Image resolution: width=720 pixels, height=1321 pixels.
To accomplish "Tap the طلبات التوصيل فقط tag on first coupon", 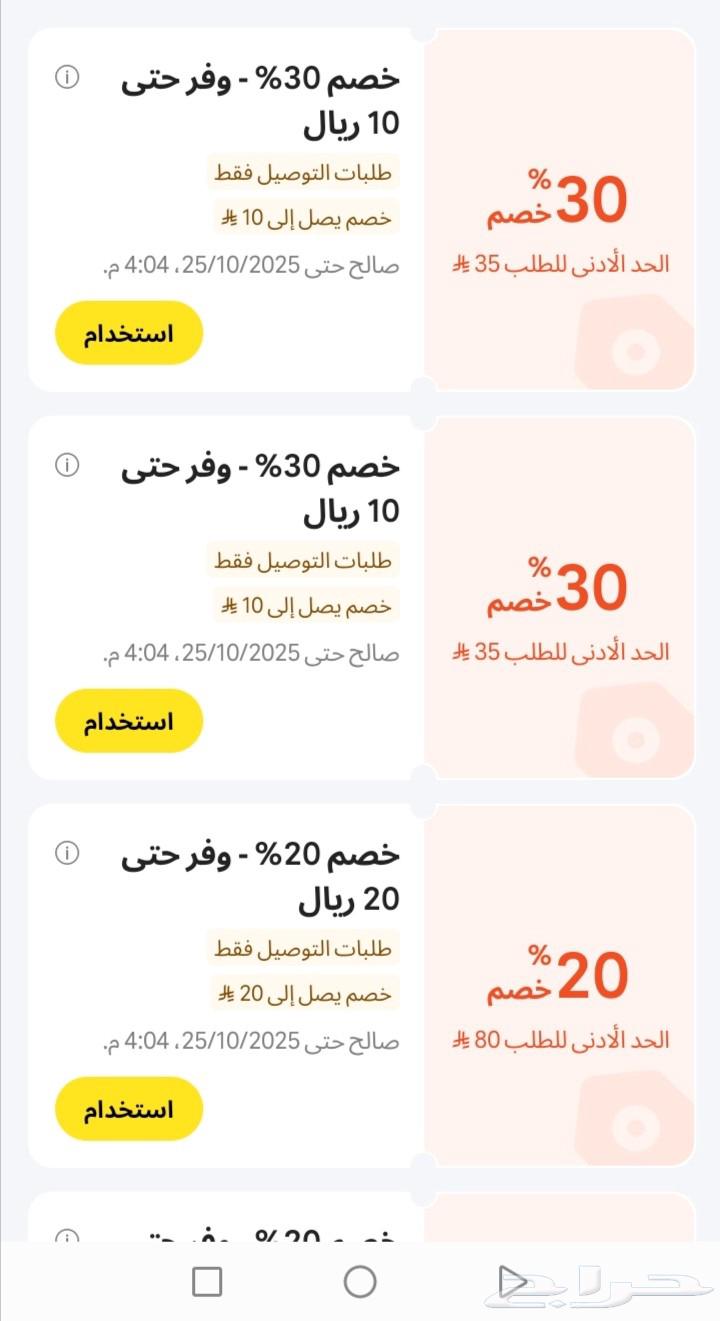I will pyautogui.click(x=305, y=172).
